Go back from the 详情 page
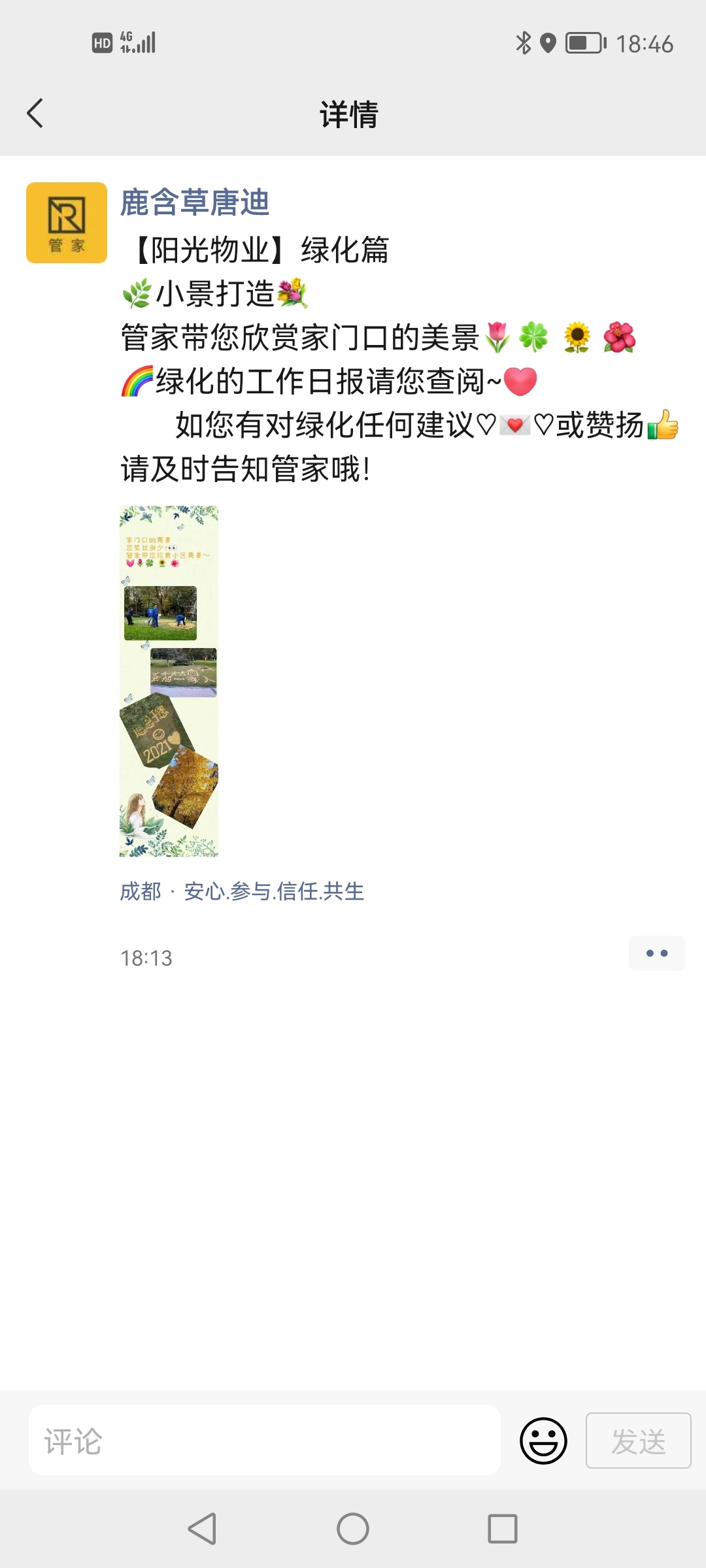 (35, 114)
